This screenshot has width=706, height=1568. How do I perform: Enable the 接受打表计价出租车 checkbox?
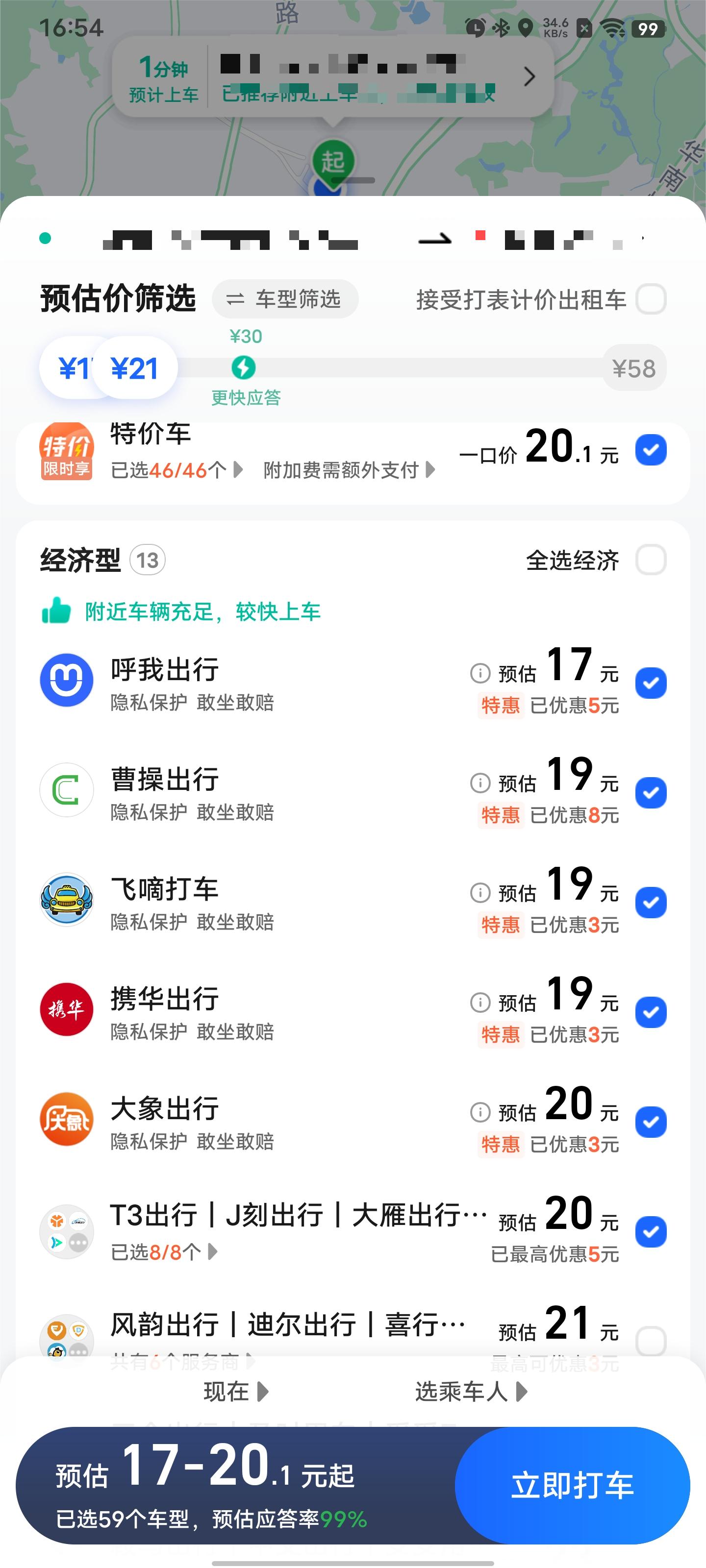(651, 299)
